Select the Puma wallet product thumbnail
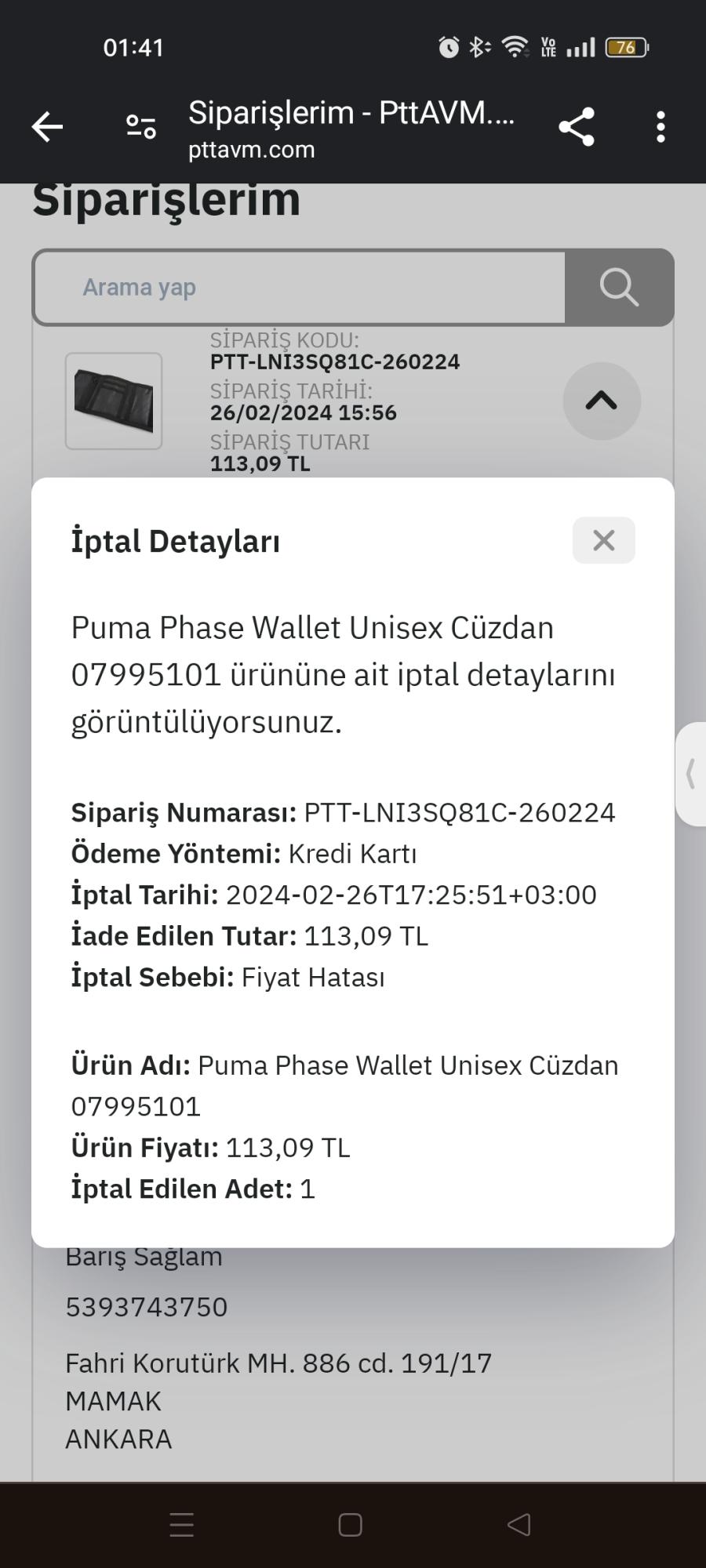 (x=113, y=401)
